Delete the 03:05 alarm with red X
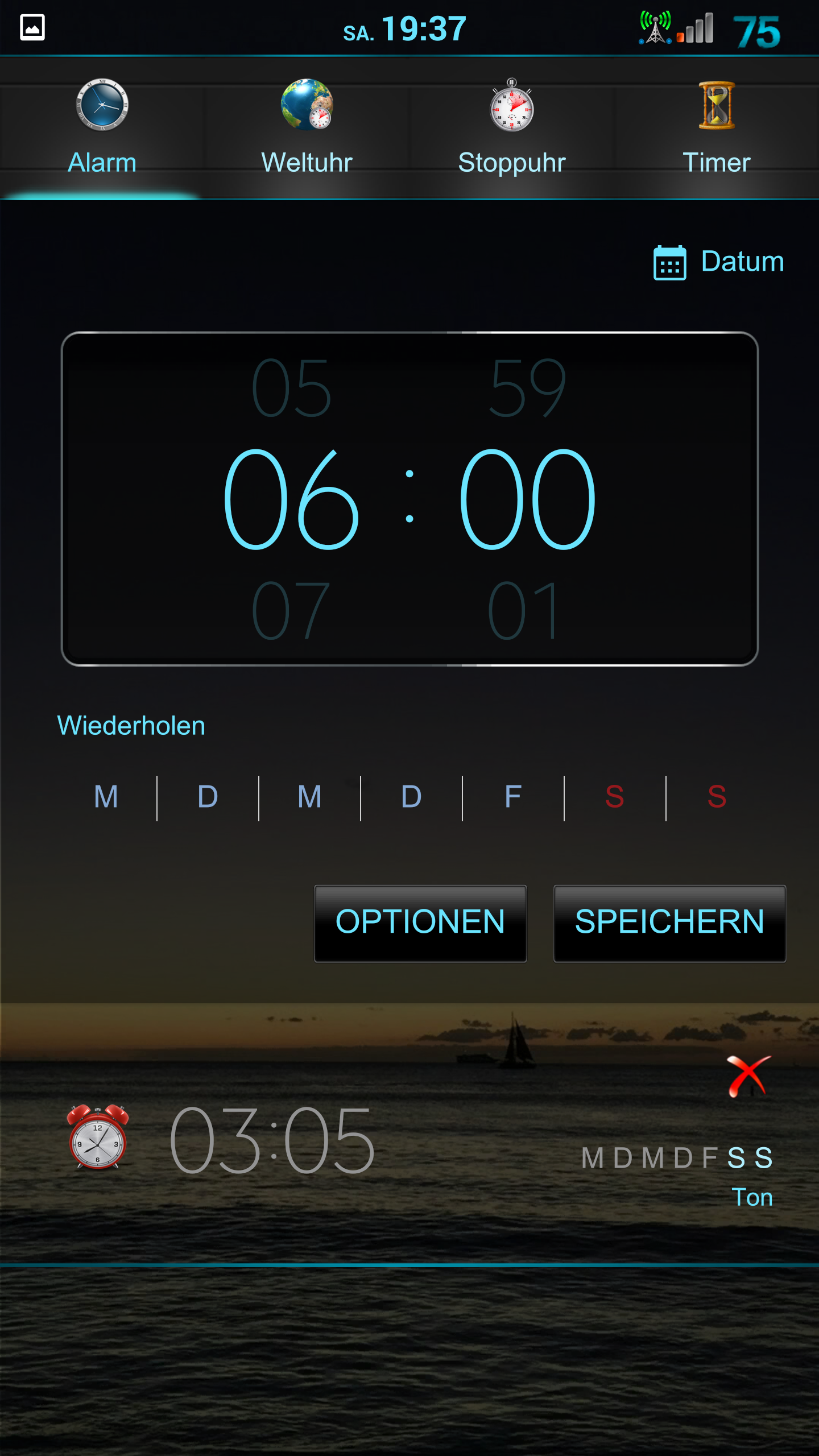The image size is (819, 1456). (x=749, y=1076)
